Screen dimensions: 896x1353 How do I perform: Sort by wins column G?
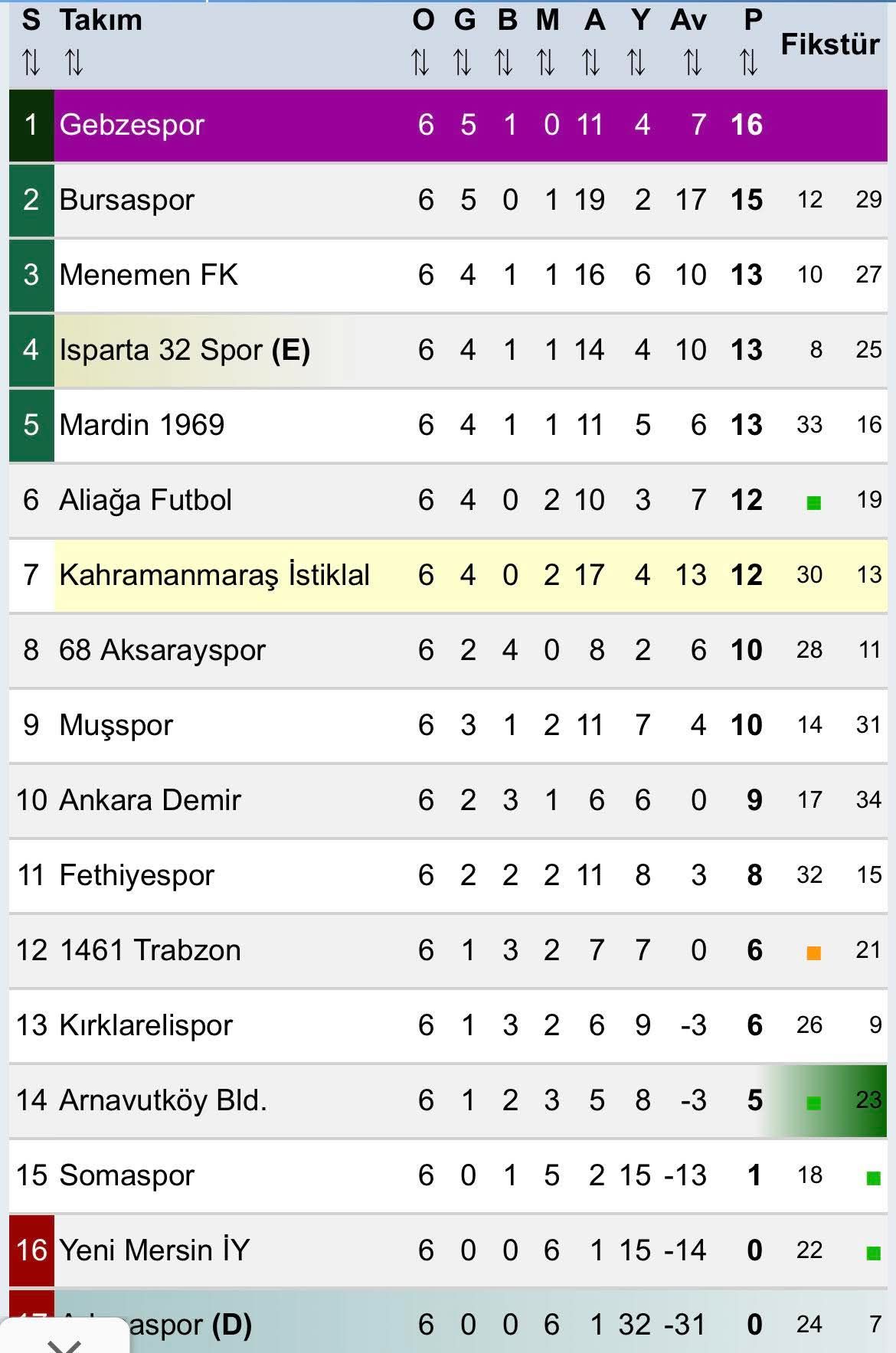(463, 62)
